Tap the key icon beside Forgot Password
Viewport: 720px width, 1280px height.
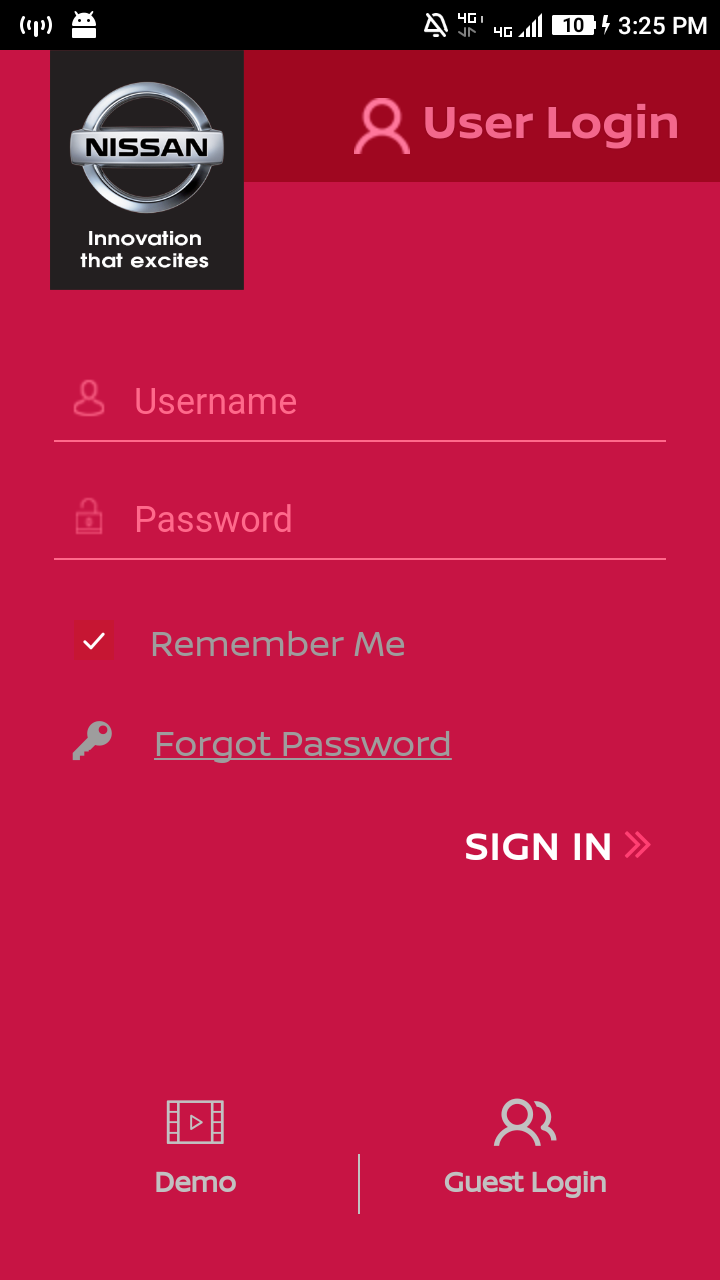[92, 741]
